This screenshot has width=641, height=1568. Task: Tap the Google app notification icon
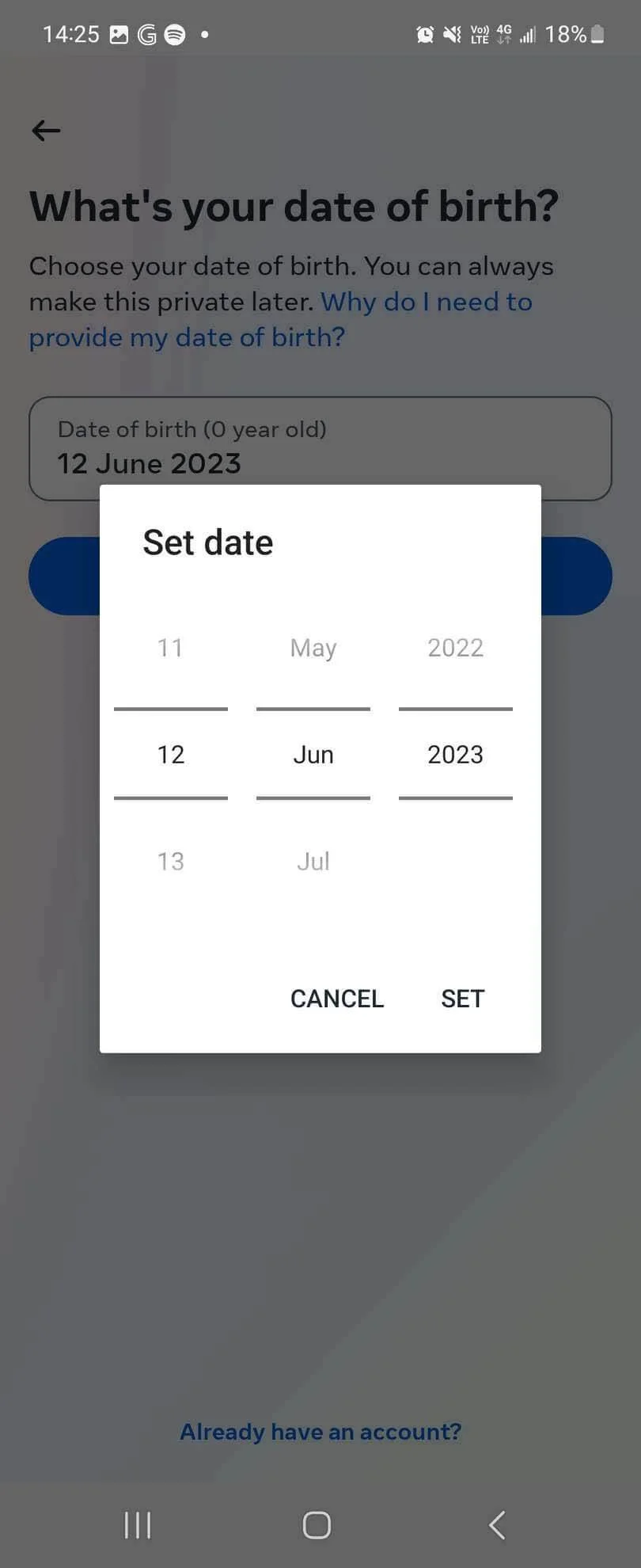[x=146, y=34]
